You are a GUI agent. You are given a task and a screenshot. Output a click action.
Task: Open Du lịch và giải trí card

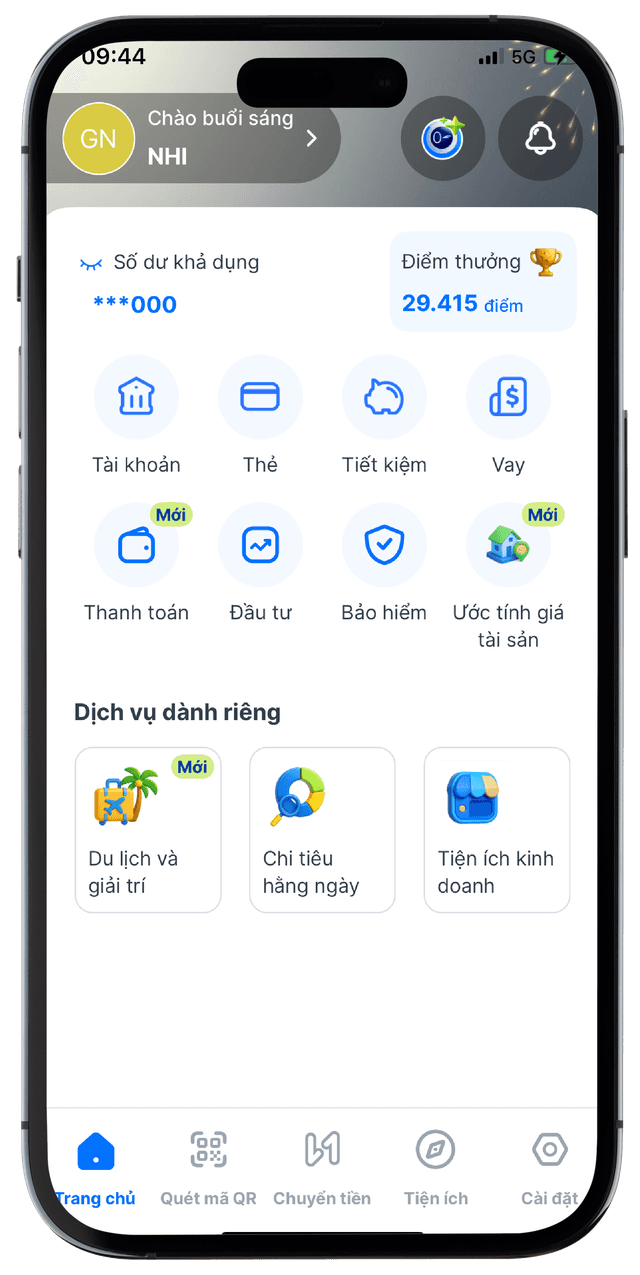148,830
